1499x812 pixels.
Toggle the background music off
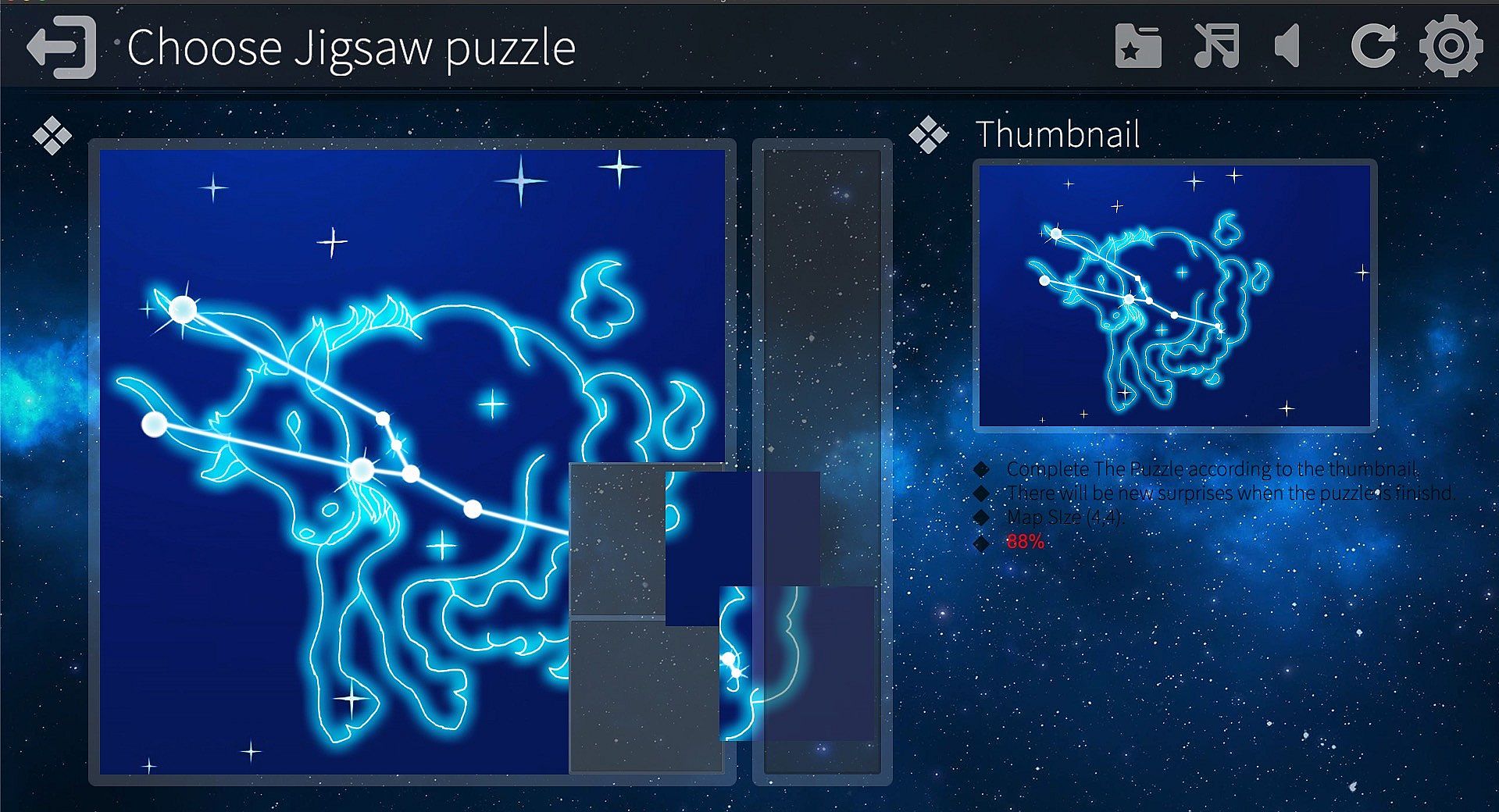point(1216,46)
